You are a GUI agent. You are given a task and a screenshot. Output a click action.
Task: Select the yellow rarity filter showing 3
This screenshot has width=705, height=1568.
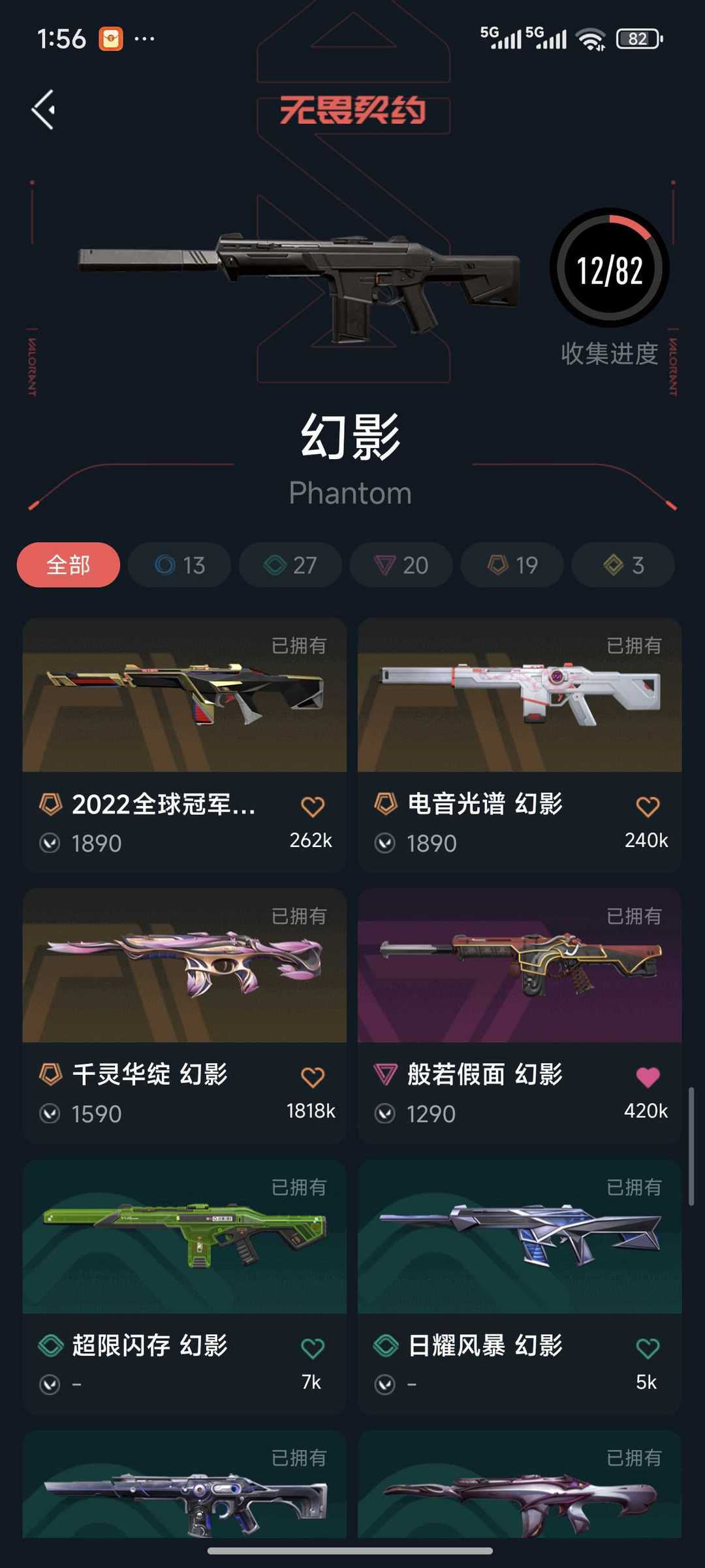(x=621, y=565)
